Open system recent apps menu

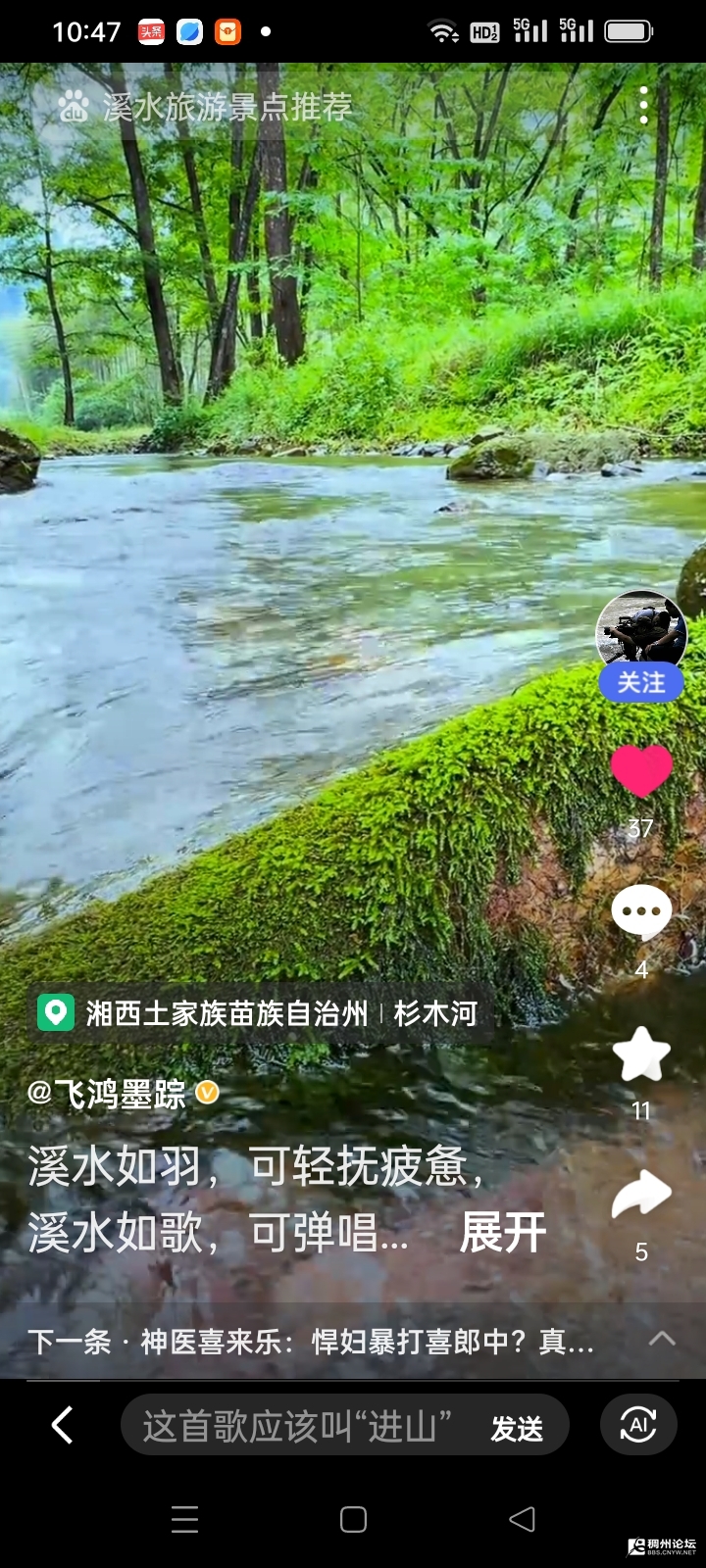[x=184, y=1520]
